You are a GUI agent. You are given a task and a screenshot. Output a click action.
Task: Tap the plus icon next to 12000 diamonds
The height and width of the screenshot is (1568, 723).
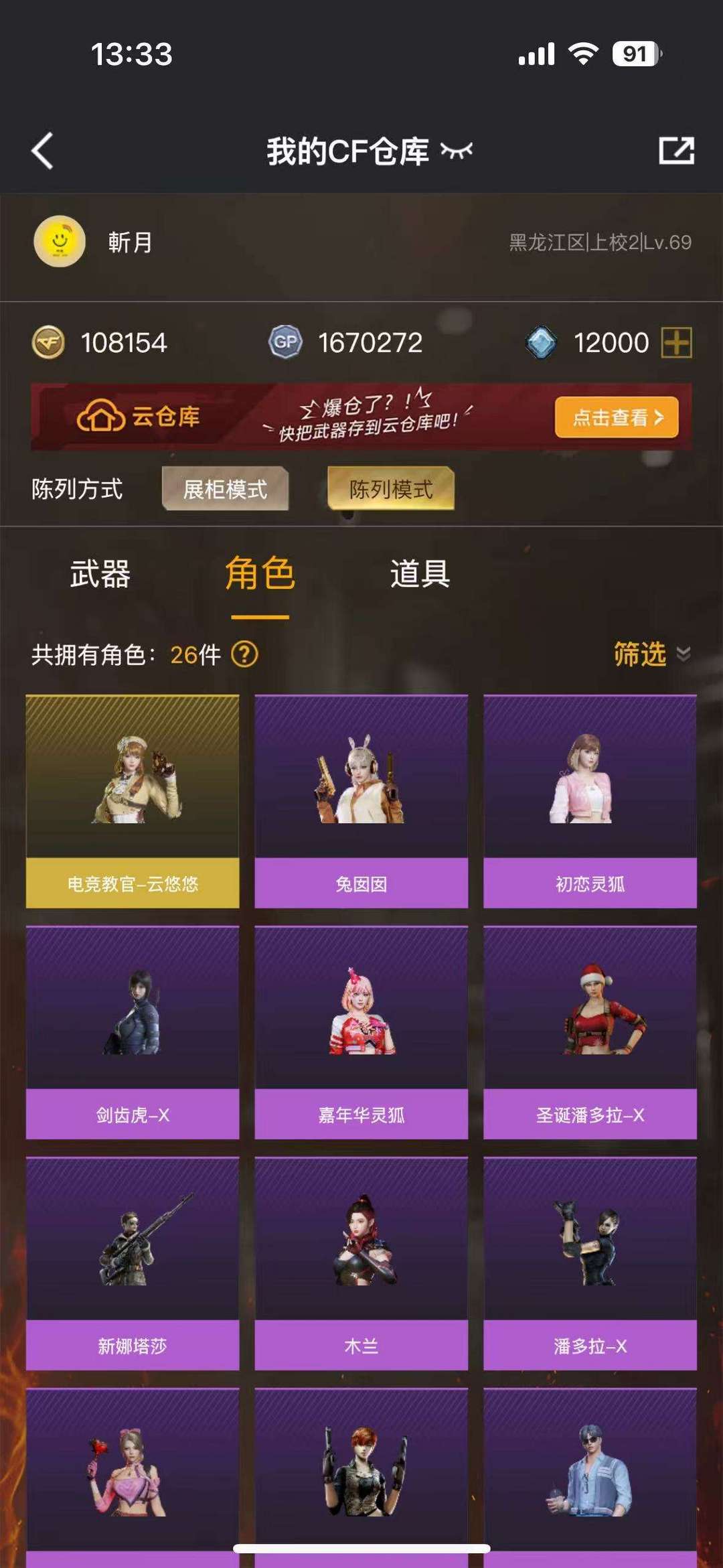[x=676, y=343]
